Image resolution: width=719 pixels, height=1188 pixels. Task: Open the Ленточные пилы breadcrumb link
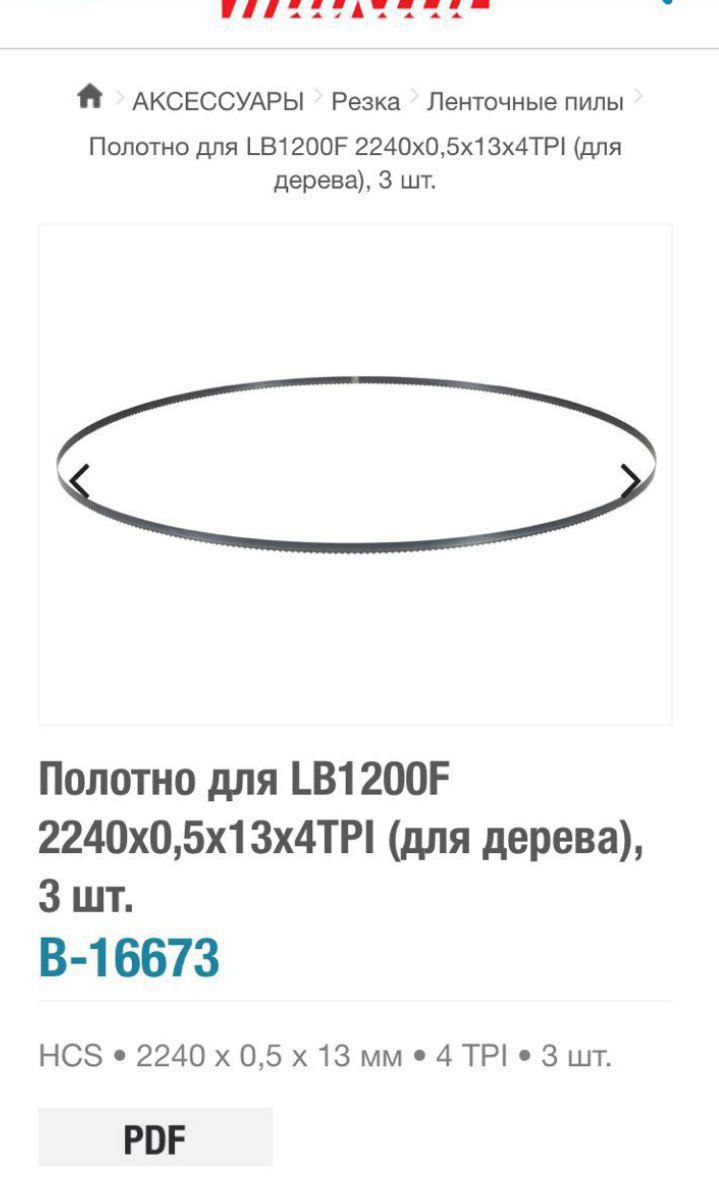[525, 101]
